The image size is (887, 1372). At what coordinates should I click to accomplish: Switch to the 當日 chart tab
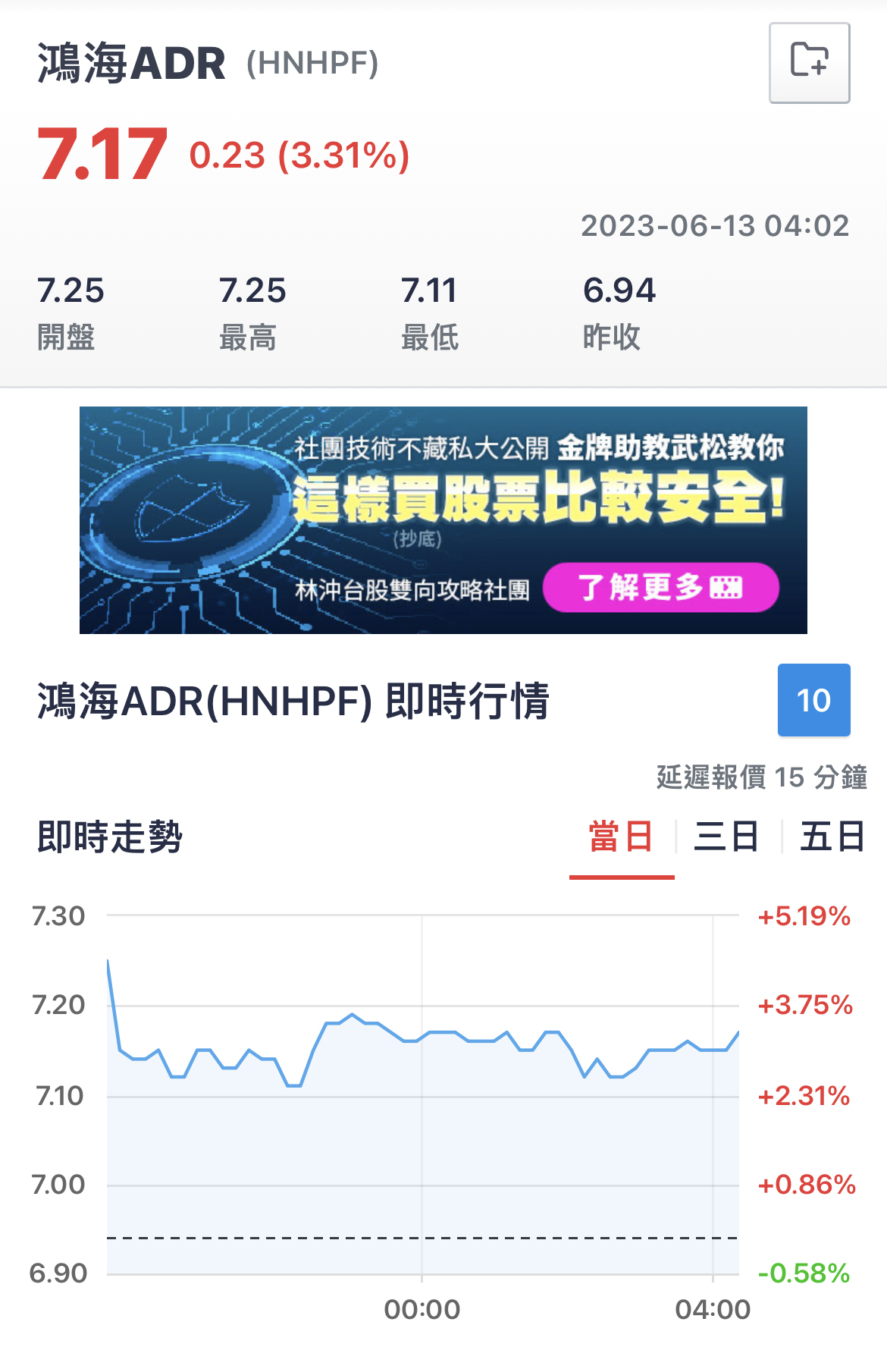[621, 837]
